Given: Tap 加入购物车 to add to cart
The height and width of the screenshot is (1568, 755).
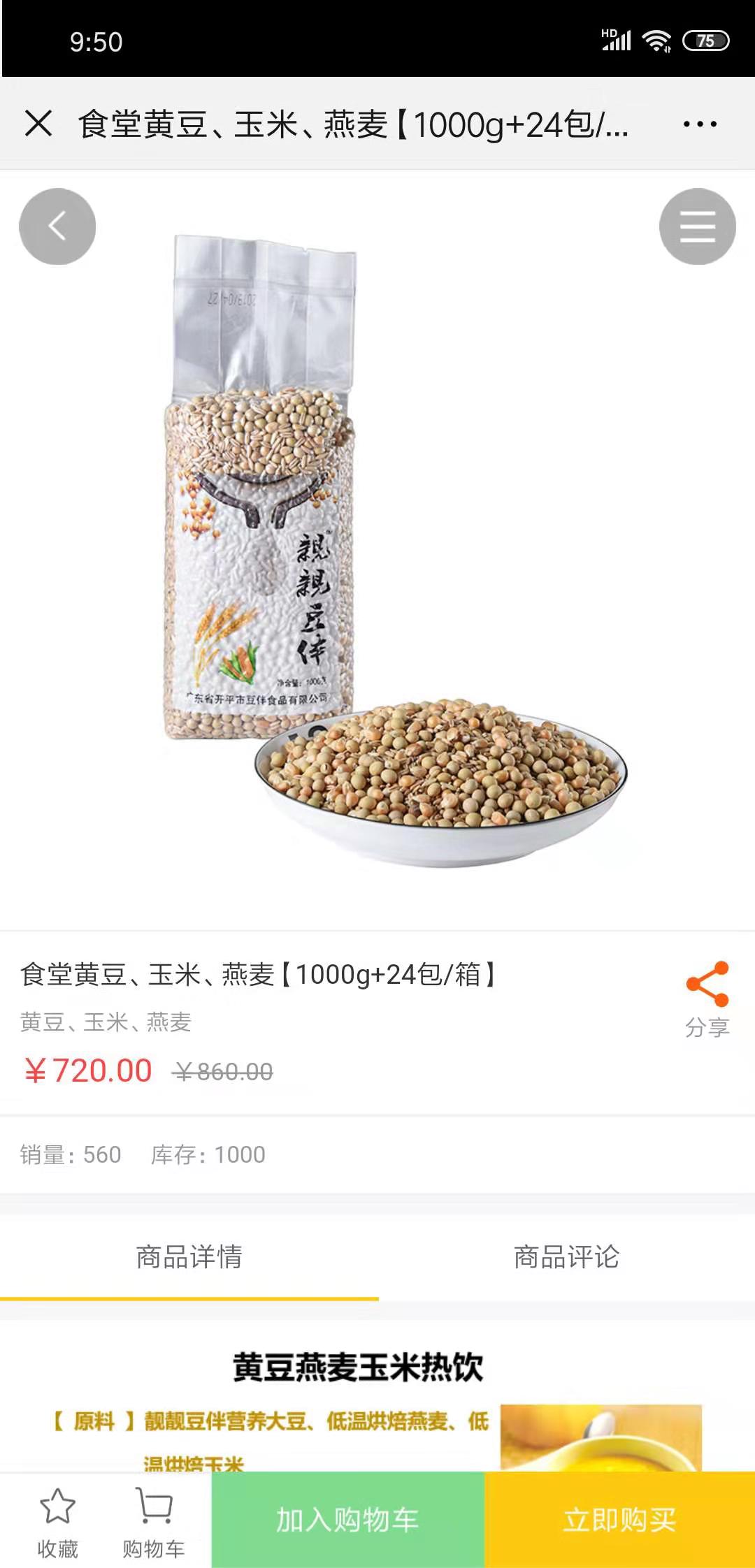Looking at the screenshot, I should tap(347, 1520).
